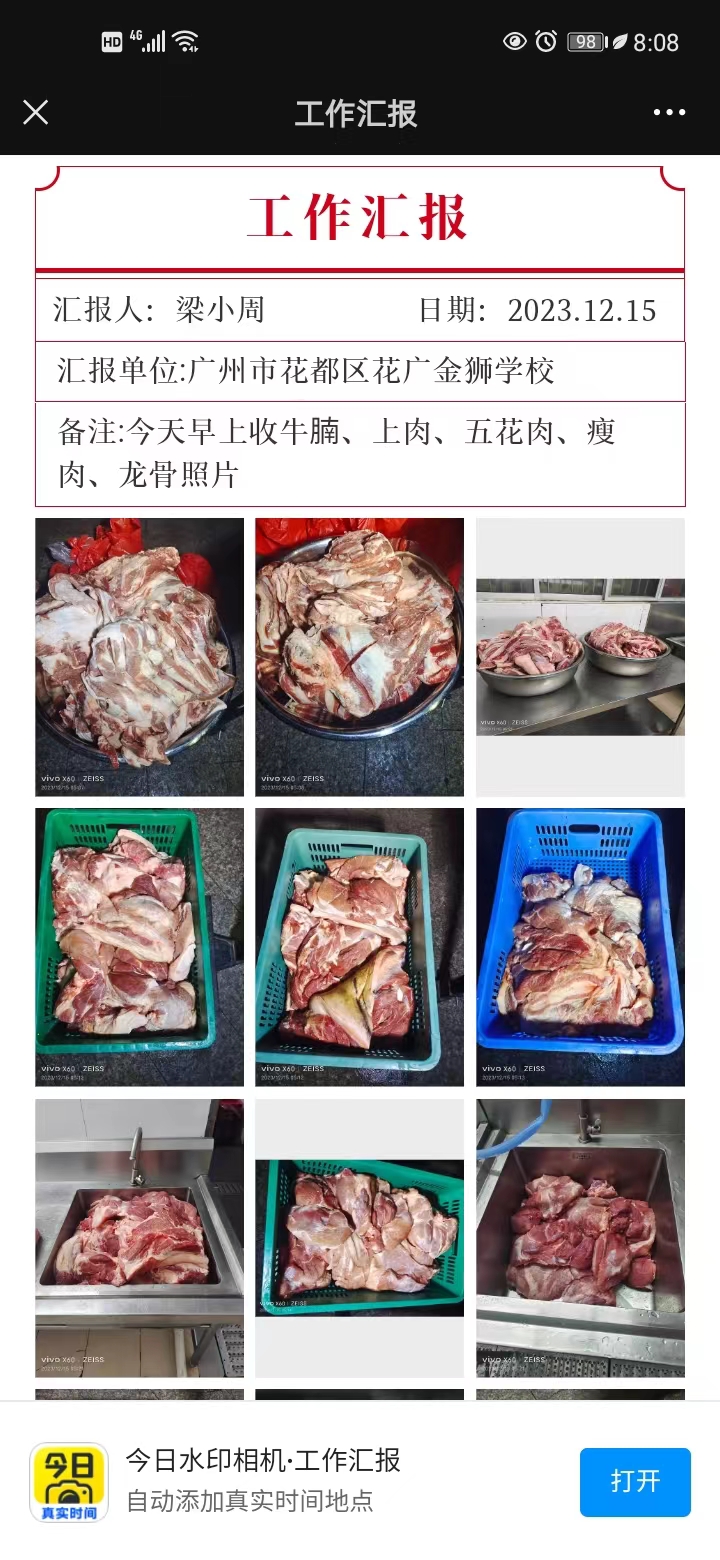The height and width of the screenshot is (1560, 720).
Task: Open the second metal-tray photo with the red bag
Action: [359, 656]
